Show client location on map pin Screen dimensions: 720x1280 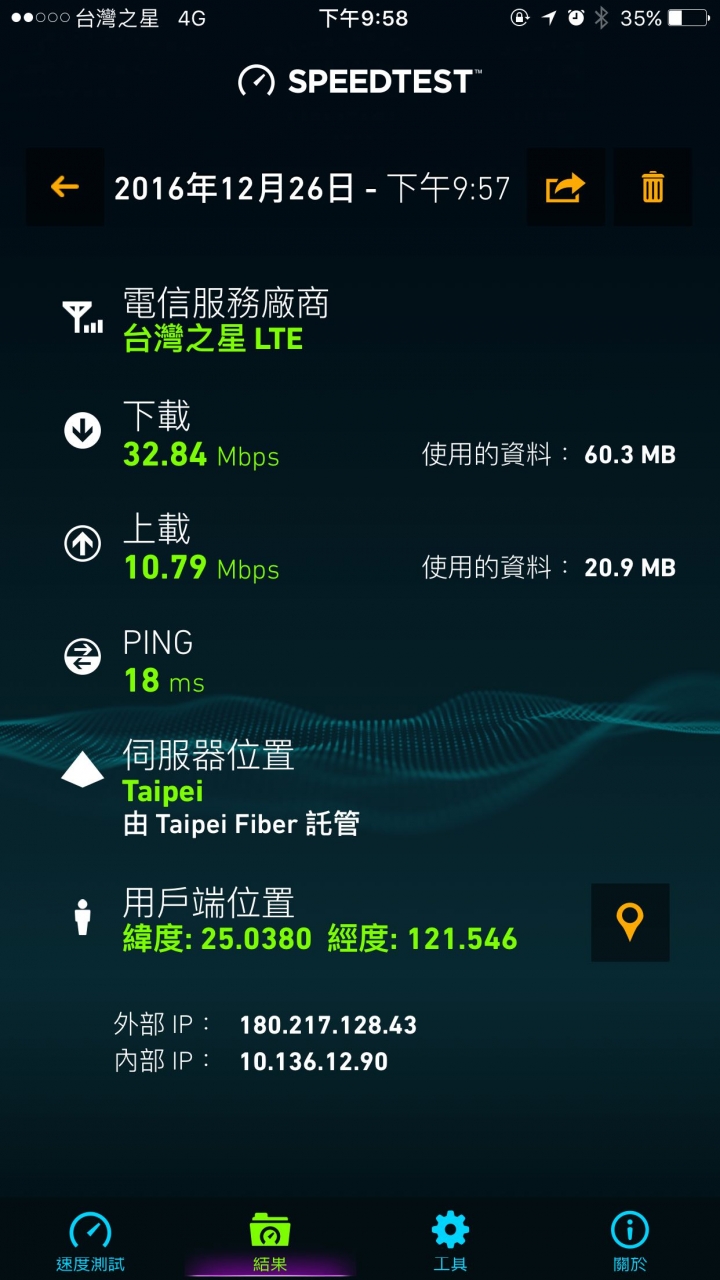[630, 922]
